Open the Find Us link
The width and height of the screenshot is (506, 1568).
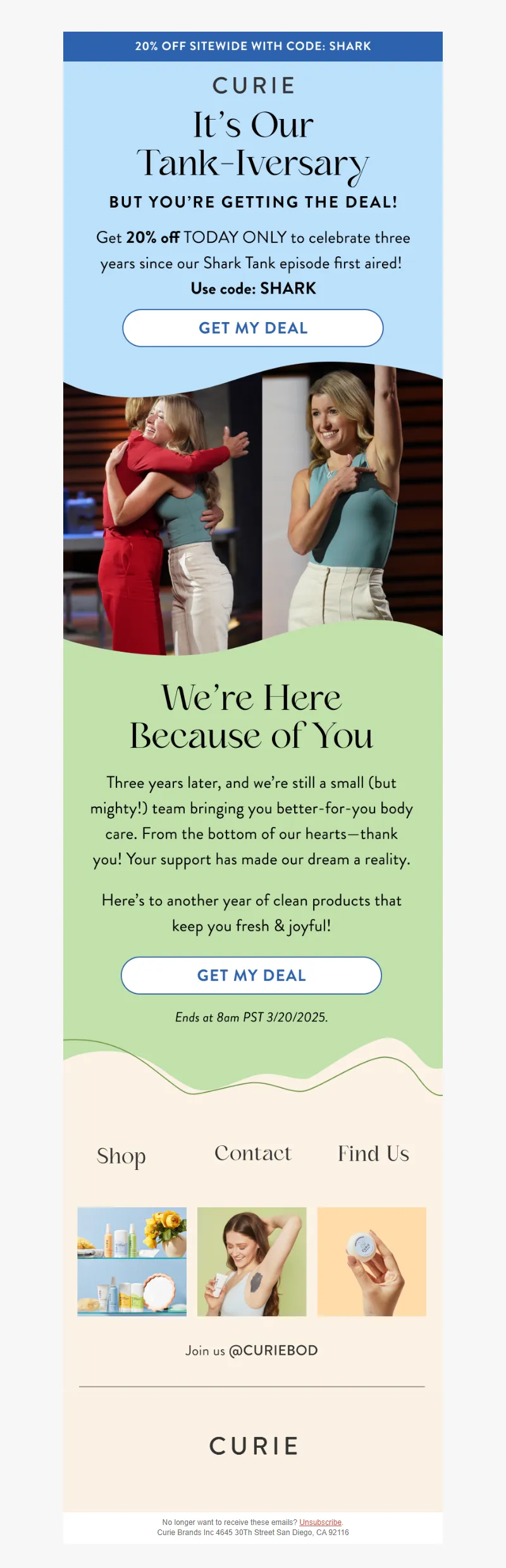(373, 1154)
